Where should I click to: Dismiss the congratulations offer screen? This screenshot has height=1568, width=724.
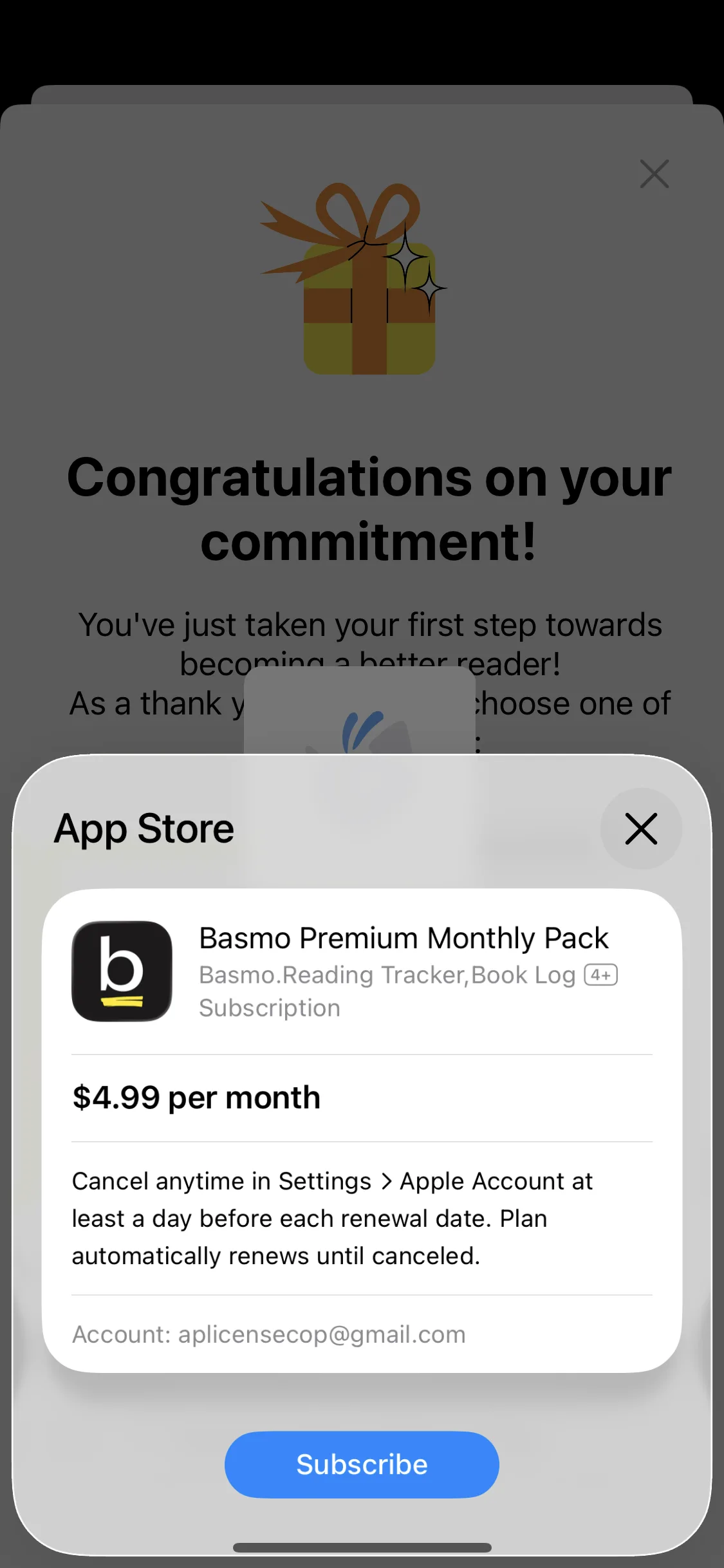point(654,174)
